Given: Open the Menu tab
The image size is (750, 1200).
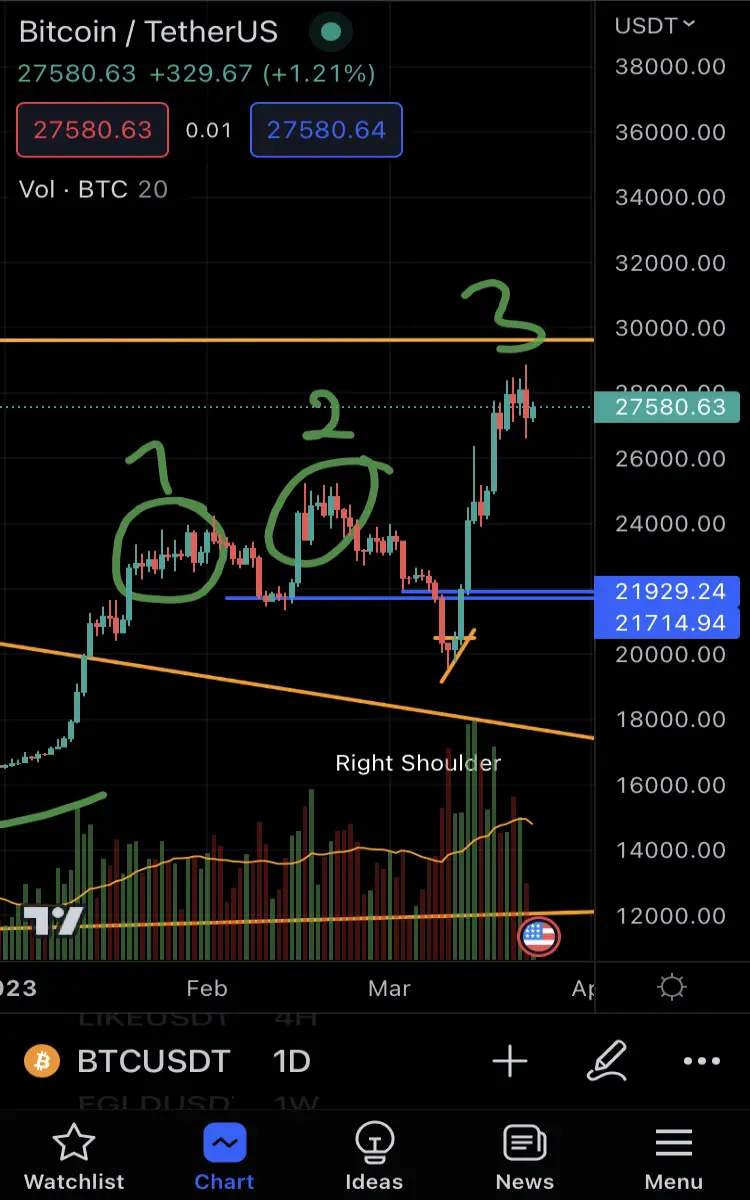Looking at the screenshot, I should [674, 1156].
